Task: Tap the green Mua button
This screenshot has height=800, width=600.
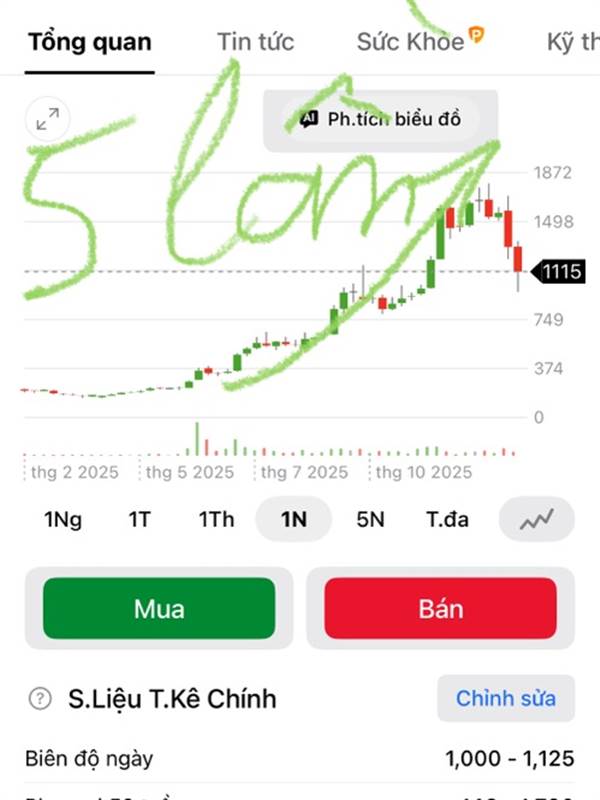Action: coord(159,608)
